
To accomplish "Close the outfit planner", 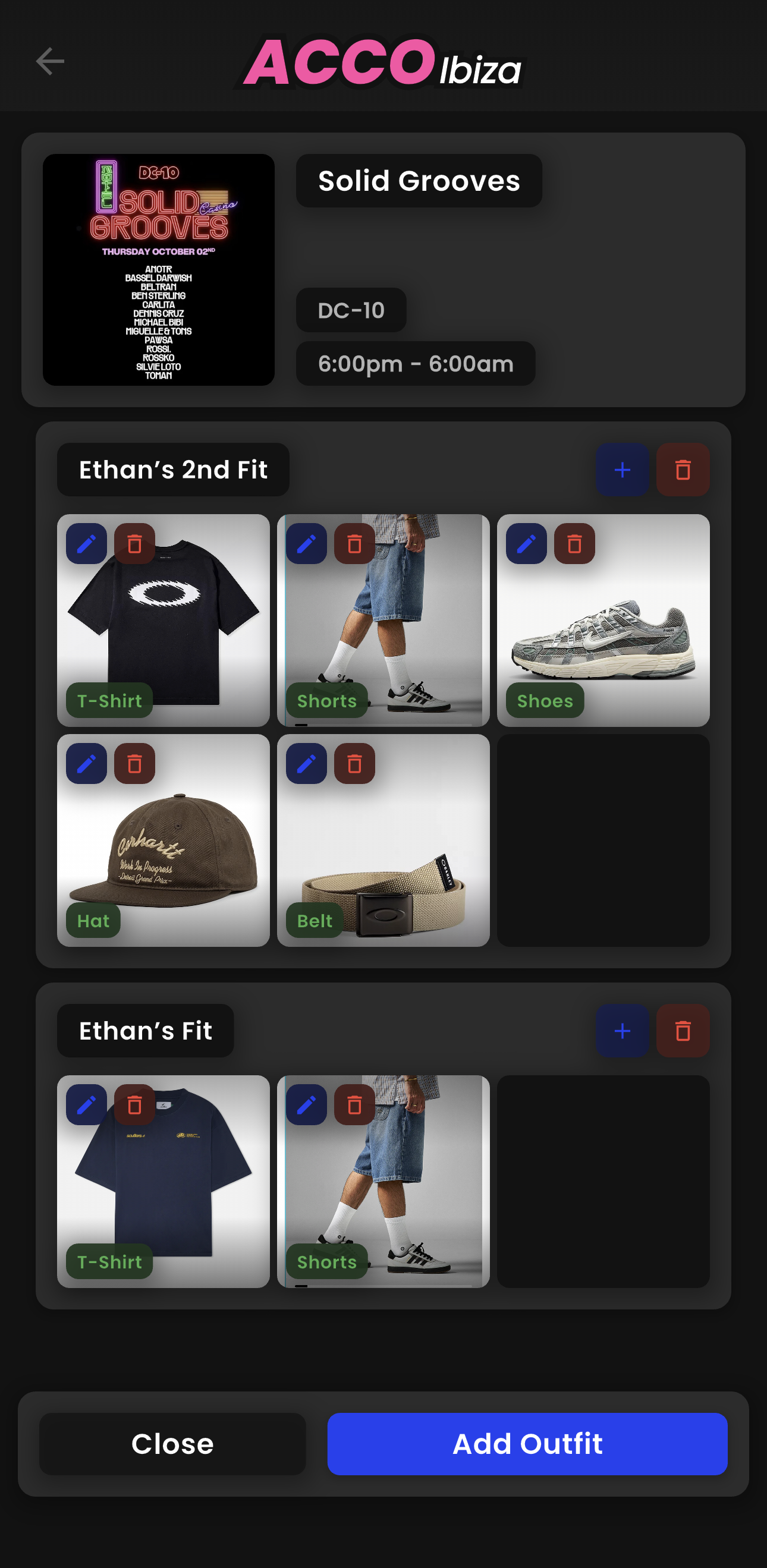I will coord(172,1443).
